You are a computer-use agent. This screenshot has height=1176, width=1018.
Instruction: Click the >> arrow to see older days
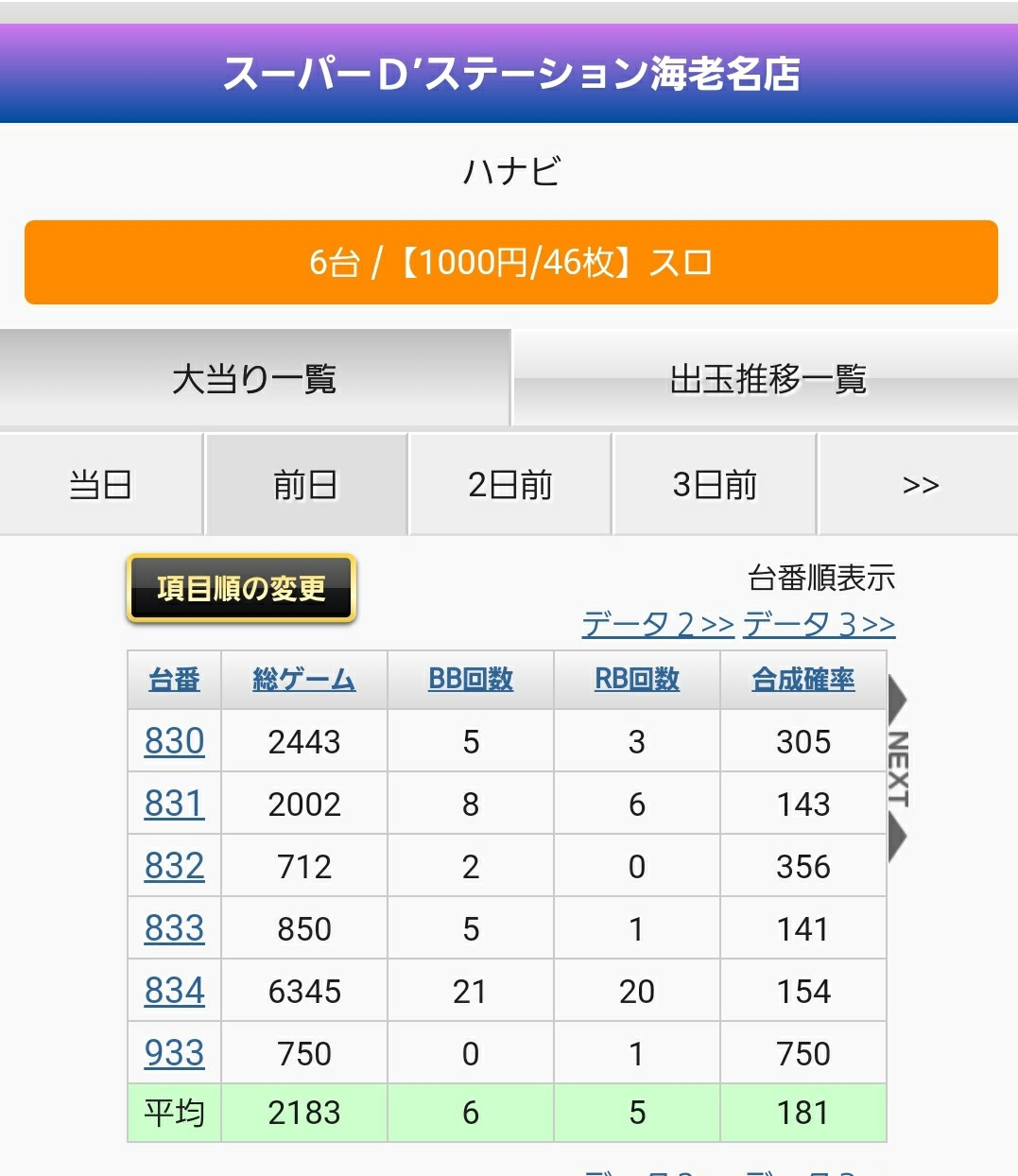[916, 484]
